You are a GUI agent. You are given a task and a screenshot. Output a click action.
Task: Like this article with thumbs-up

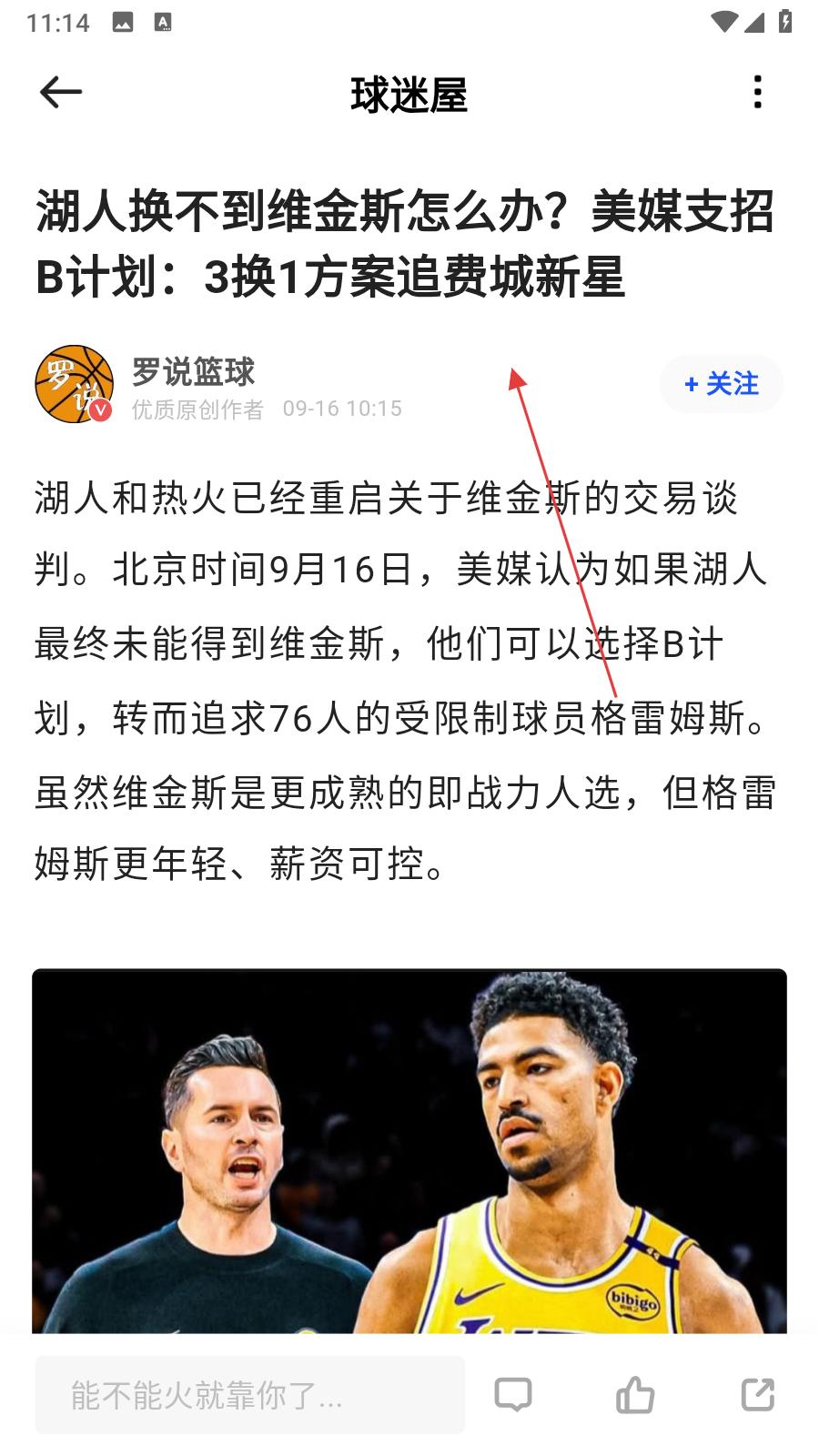pos(634,1394)
